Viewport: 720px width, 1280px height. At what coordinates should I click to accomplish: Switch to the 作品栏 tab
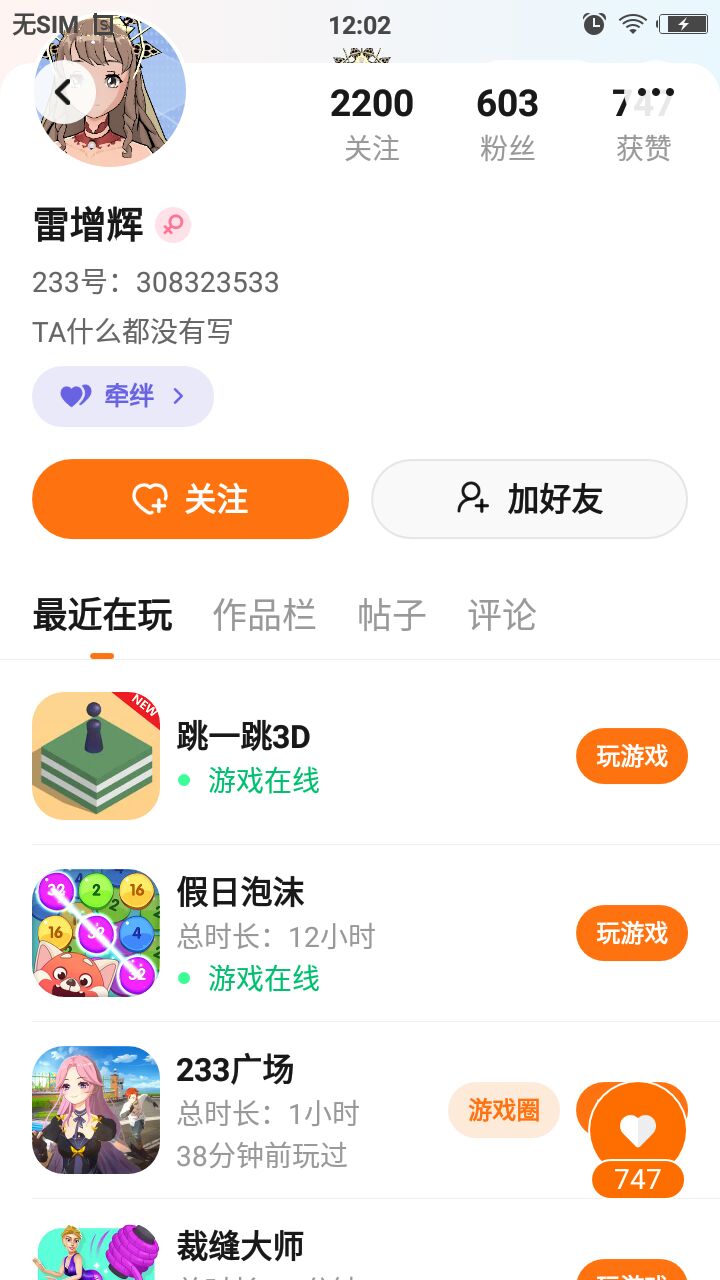tap(264, 615)
